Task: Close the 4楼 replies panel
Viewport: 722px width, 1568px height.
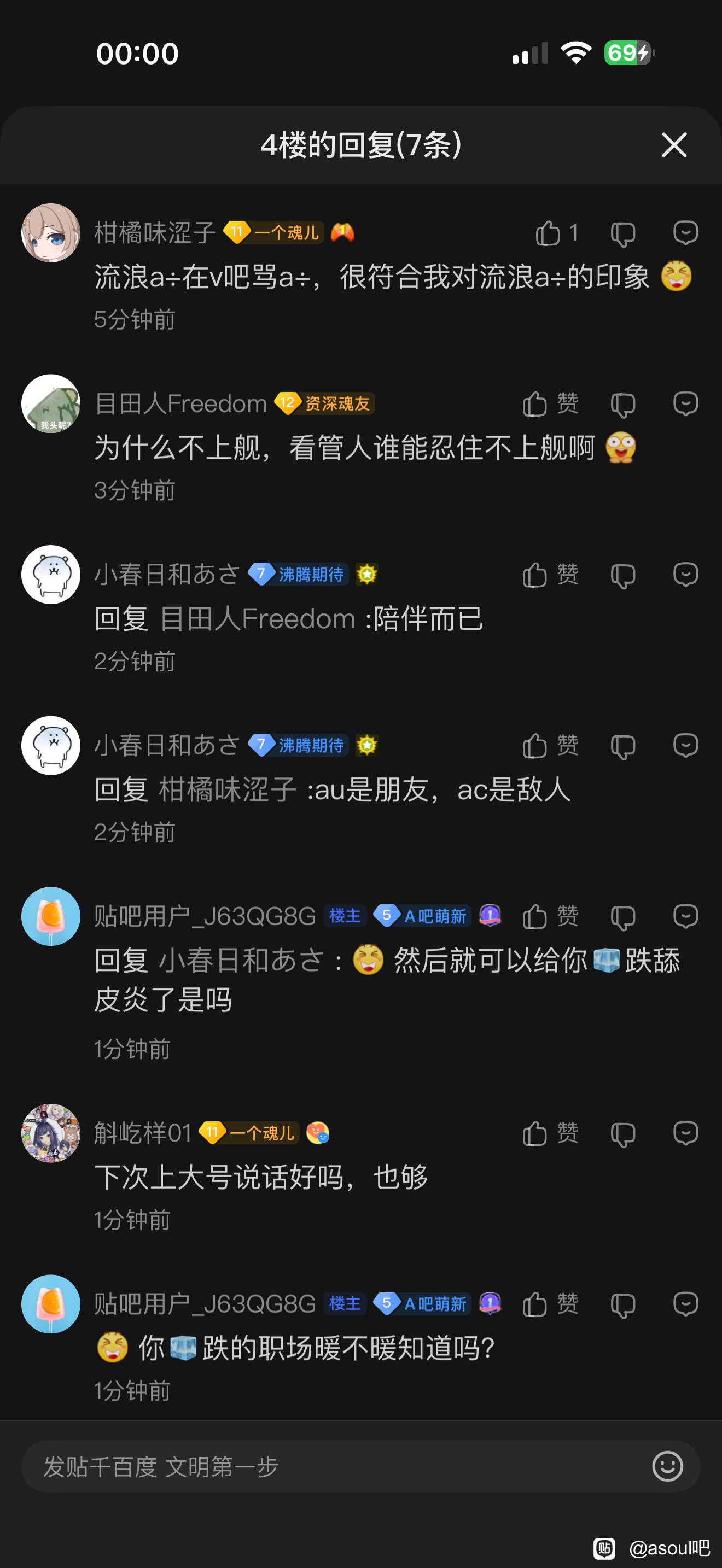Action: point(674,145)
